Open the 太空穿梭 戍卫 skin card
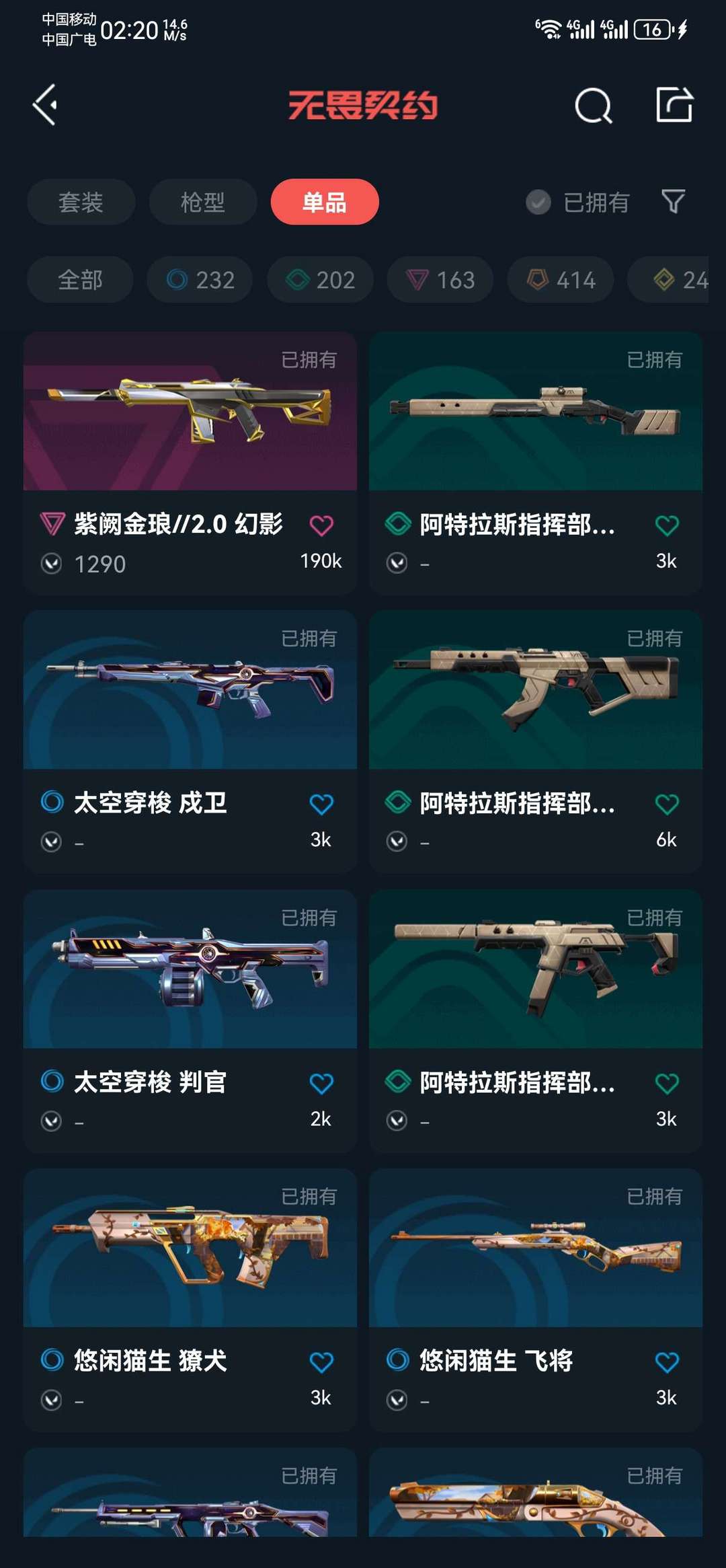This screenshot has height=1568, width=726. click(190, 742)
